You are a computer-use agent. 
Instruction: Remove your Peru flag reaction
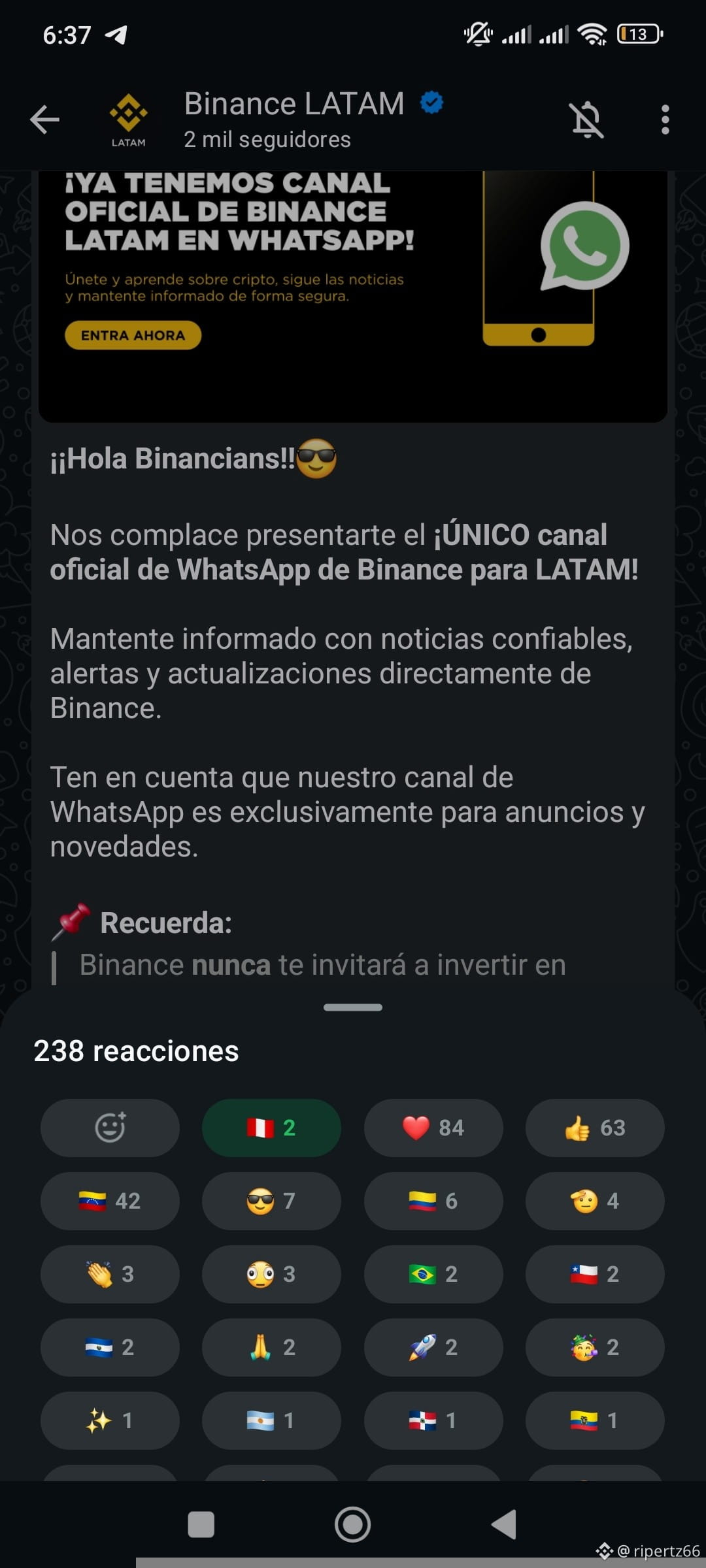click(271, 1128)
